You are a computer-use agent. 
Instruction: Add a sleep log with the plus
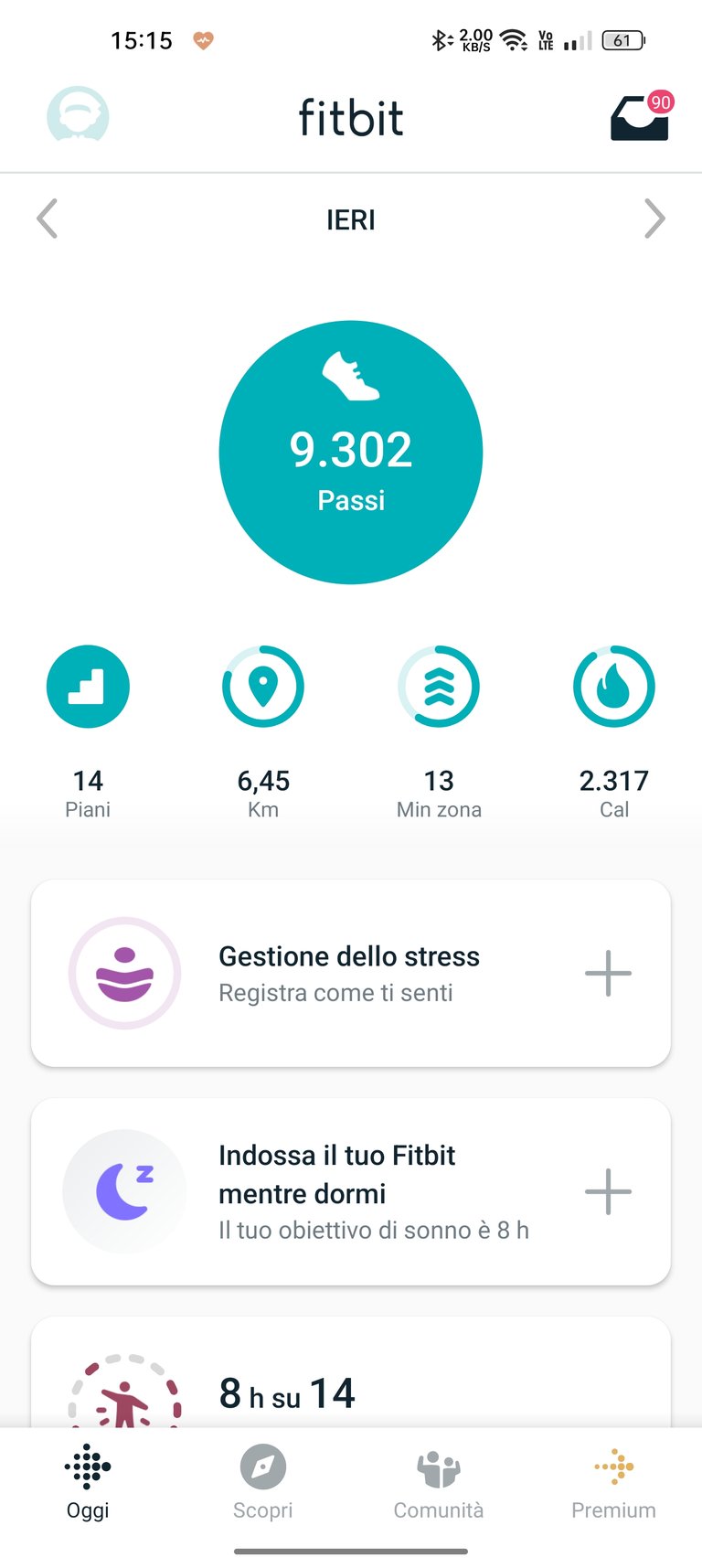[x=609, y=1191]
